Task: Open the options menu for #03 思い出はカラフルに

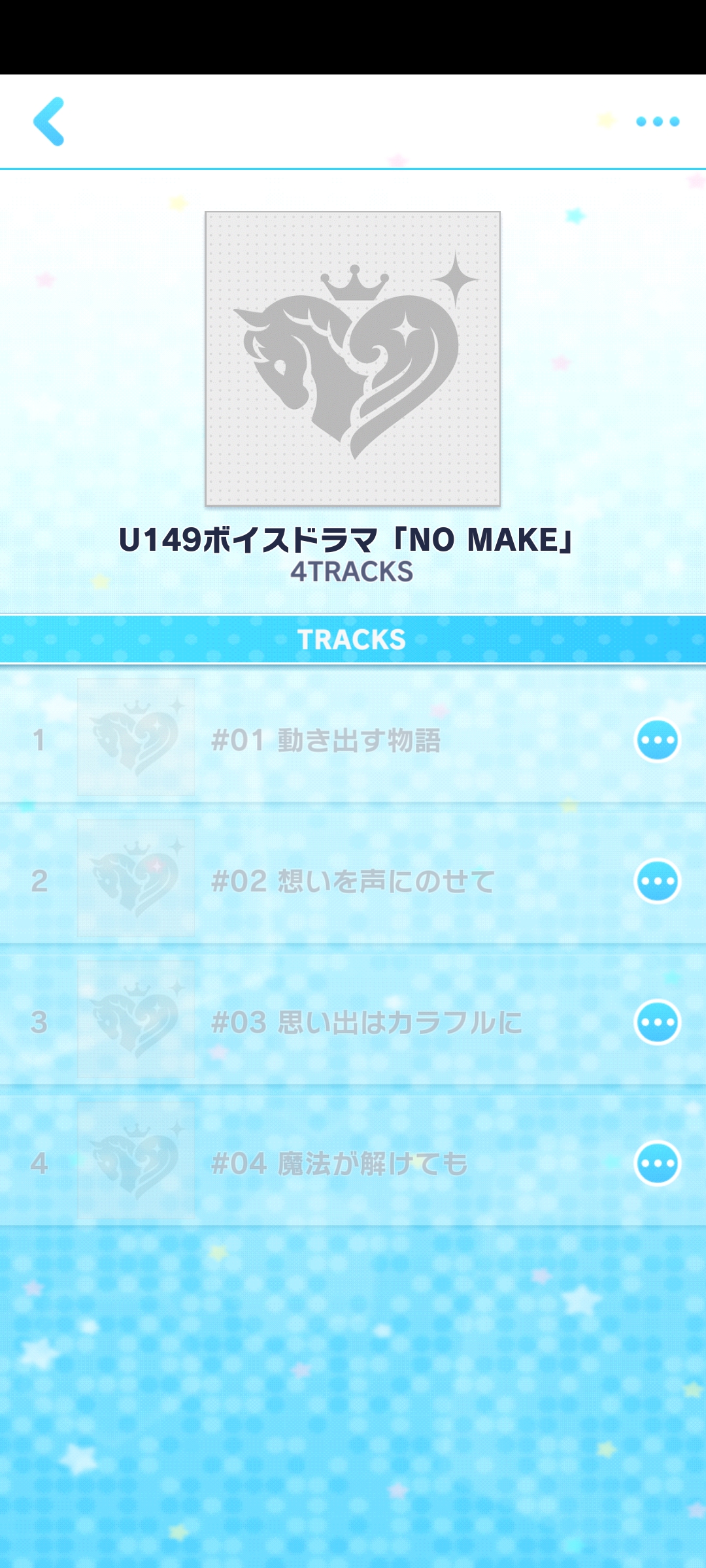Action: tap(657, 1022)
